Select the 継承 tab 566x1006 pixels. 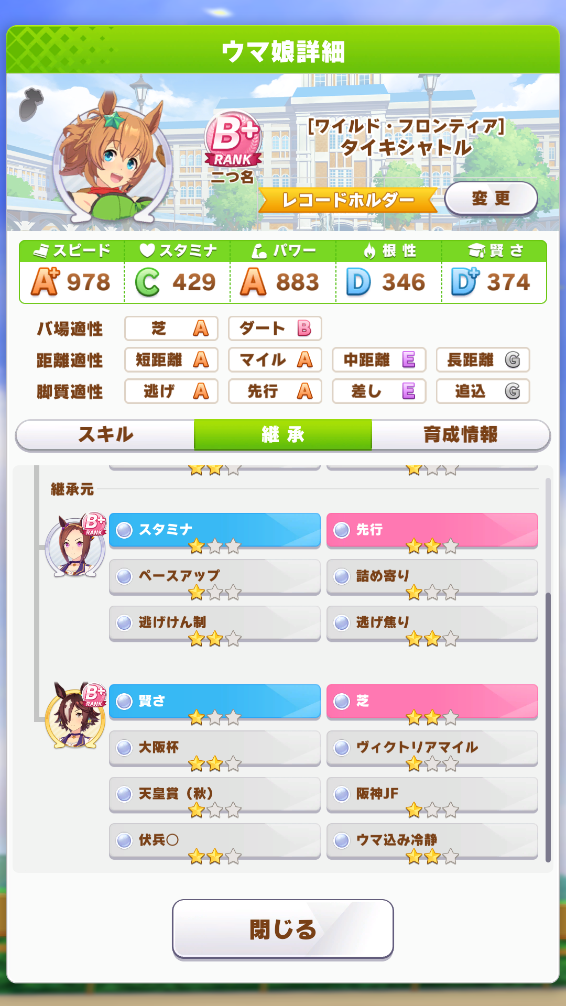pyautogui.click(x=282, y=435)
